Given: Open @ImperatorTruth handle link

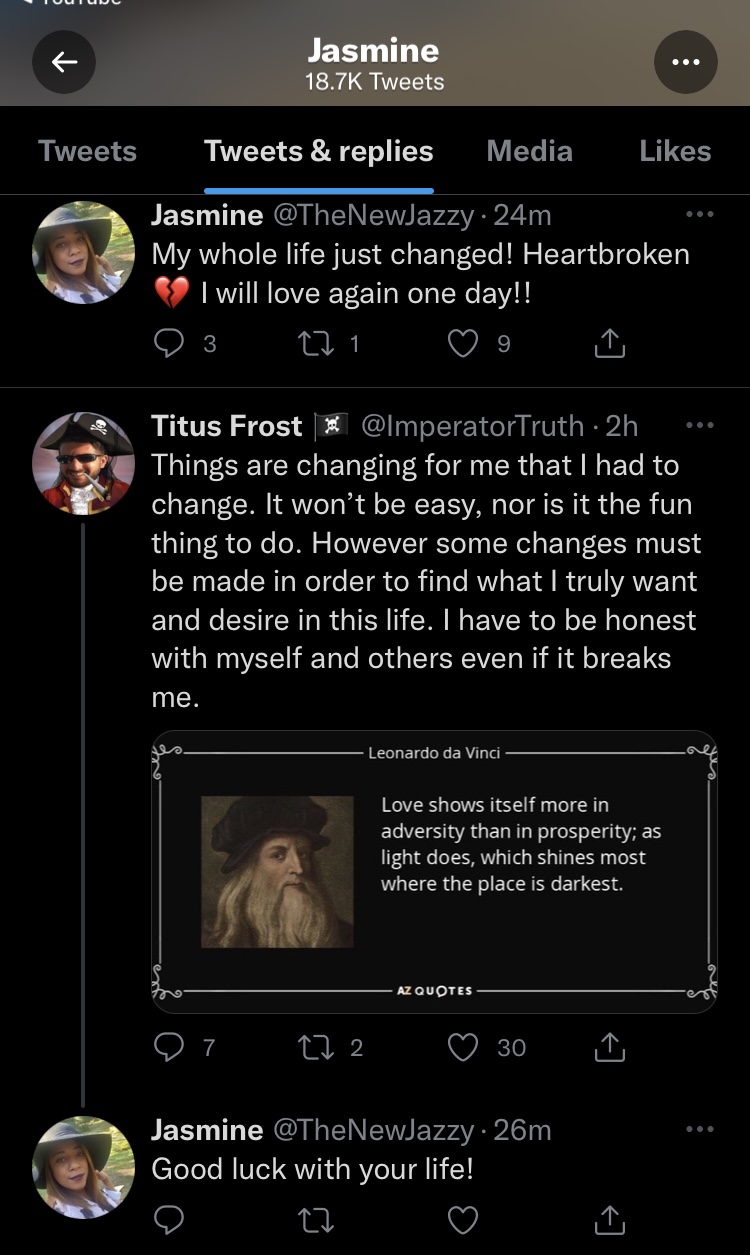Looking at the screenshot, I should [x=472, y=426].
